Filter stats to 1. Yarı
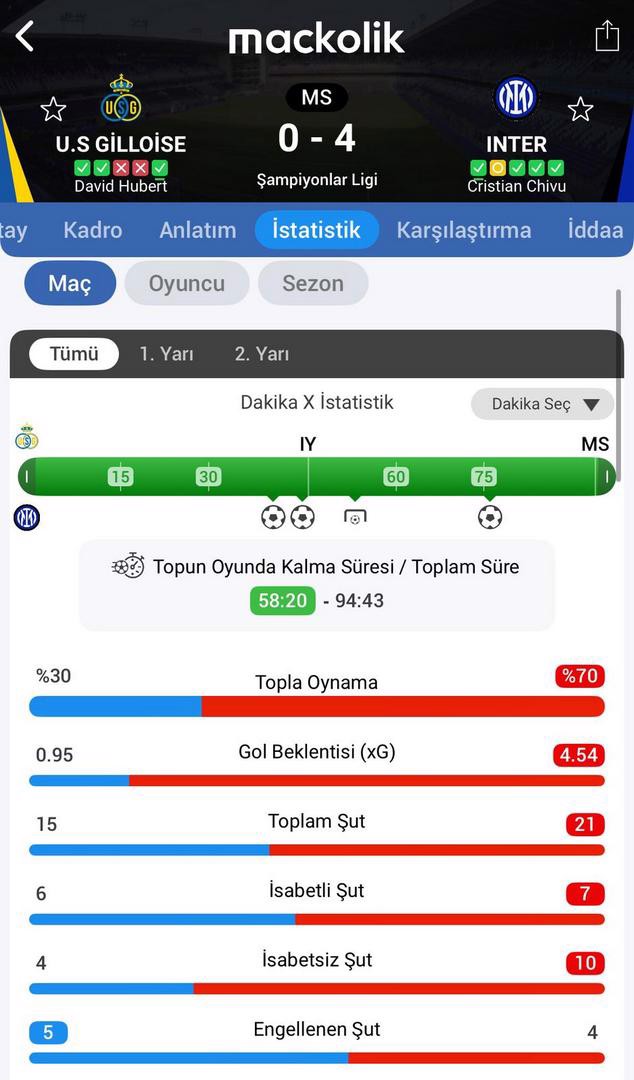 166,354
